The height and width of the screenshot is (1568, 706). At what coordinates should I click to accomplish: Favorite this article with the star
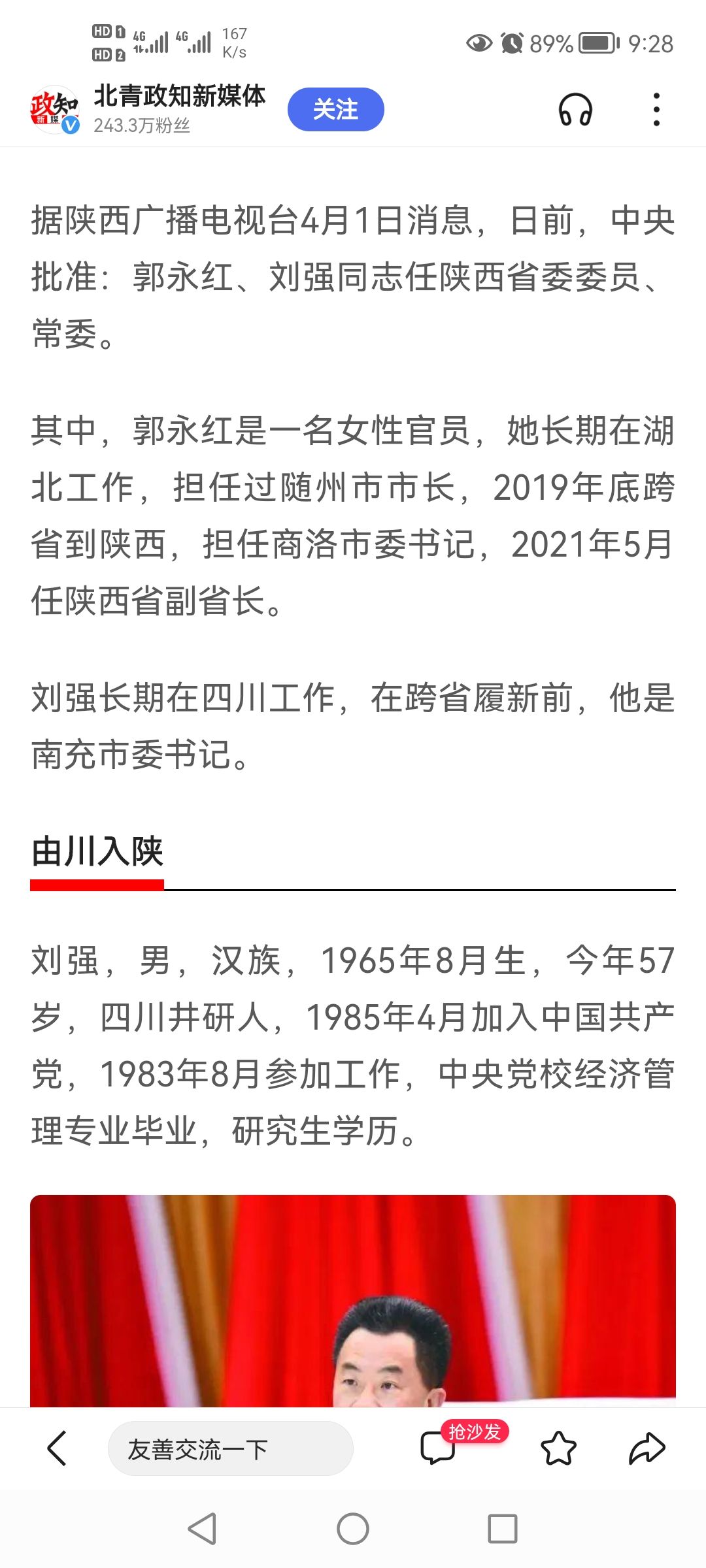click(x=558, y=1448)
